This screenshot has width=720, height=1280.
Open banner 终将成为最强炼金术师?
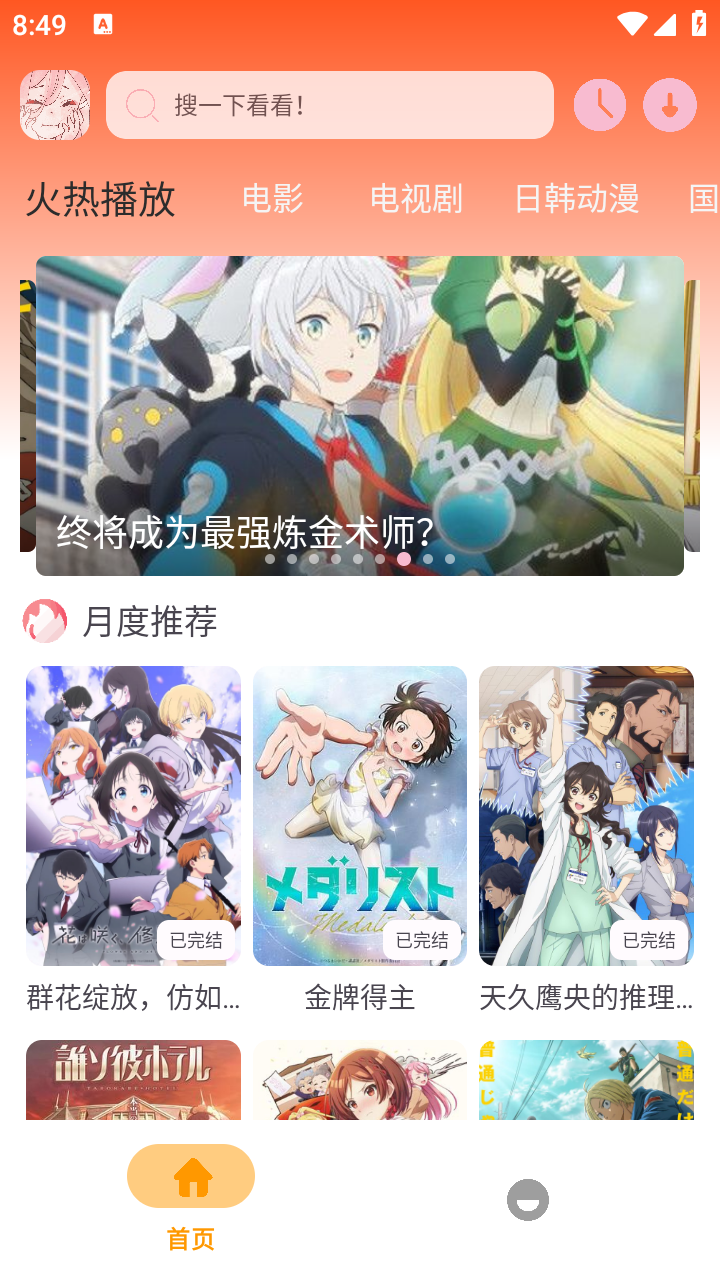pos(360,415)
